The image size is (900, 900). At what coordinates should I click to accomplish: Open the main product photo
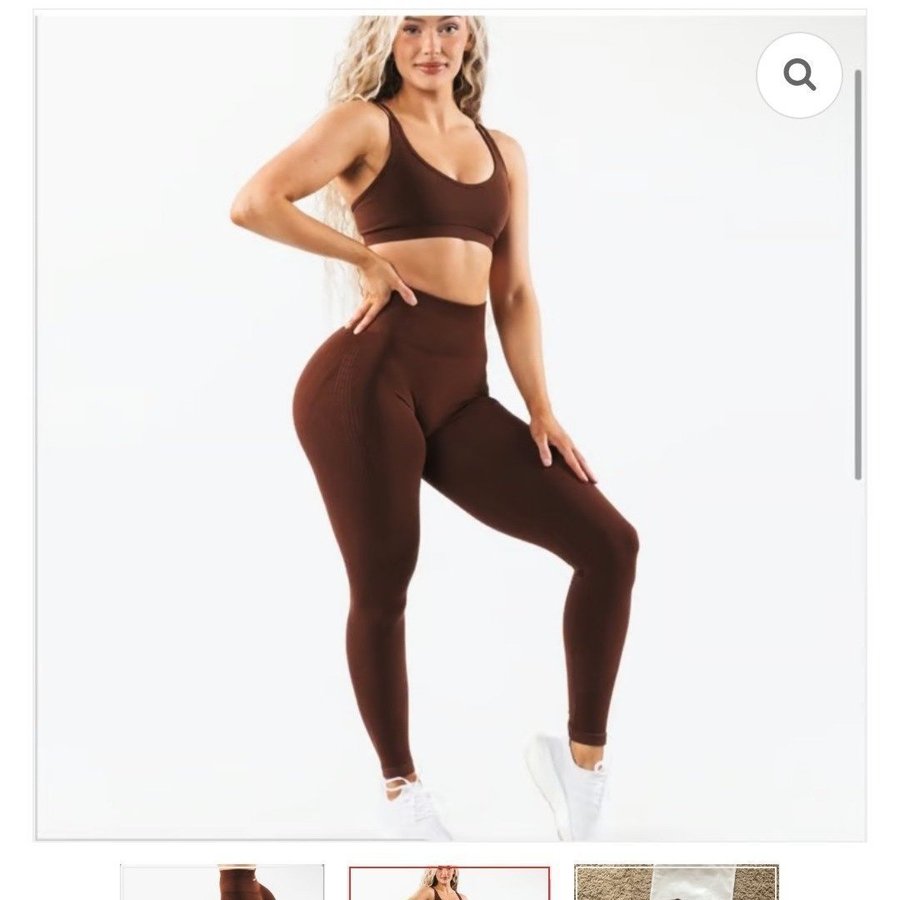(x=450, y=425)
